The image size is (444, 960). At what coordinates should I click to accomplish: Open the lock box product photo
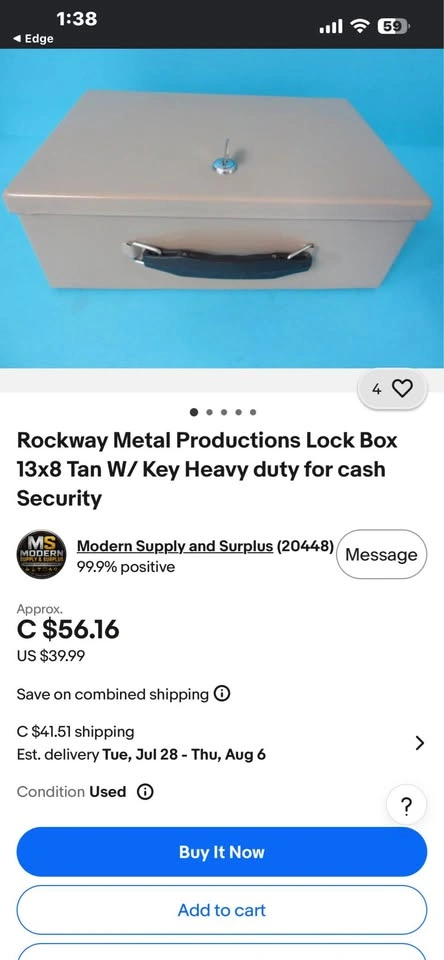[222, 208]
